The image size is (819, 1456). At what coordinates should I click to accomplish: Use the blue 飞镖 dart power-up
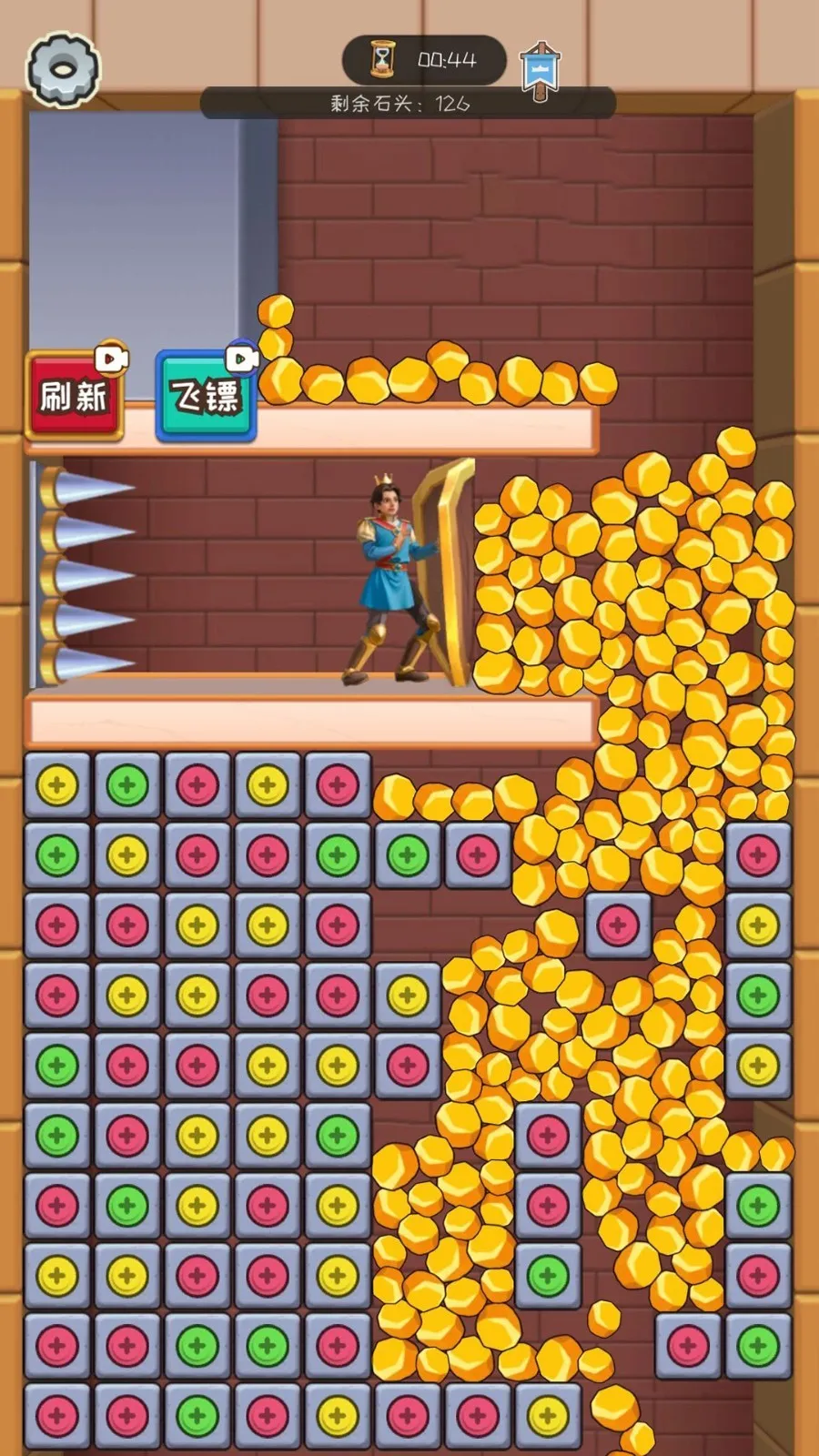[x=206, y=397]
